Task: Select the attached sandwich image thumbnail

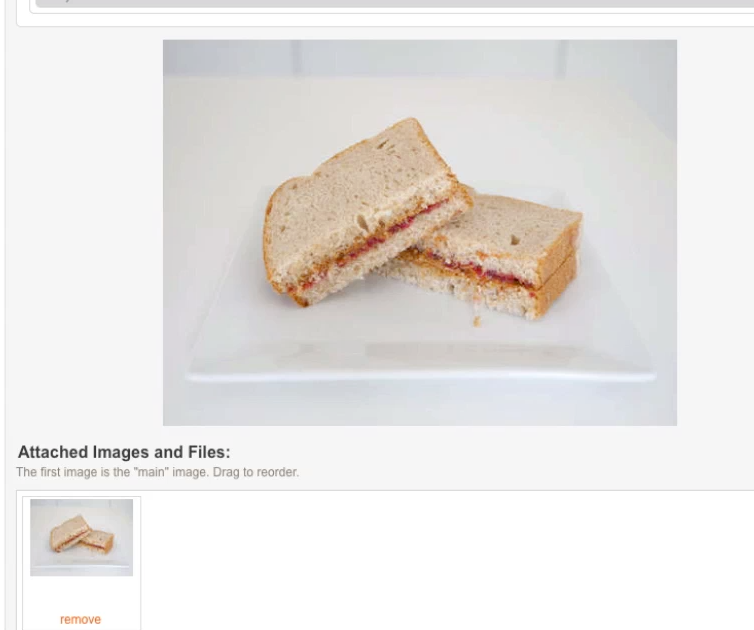Action: click(x=81, y=537)
